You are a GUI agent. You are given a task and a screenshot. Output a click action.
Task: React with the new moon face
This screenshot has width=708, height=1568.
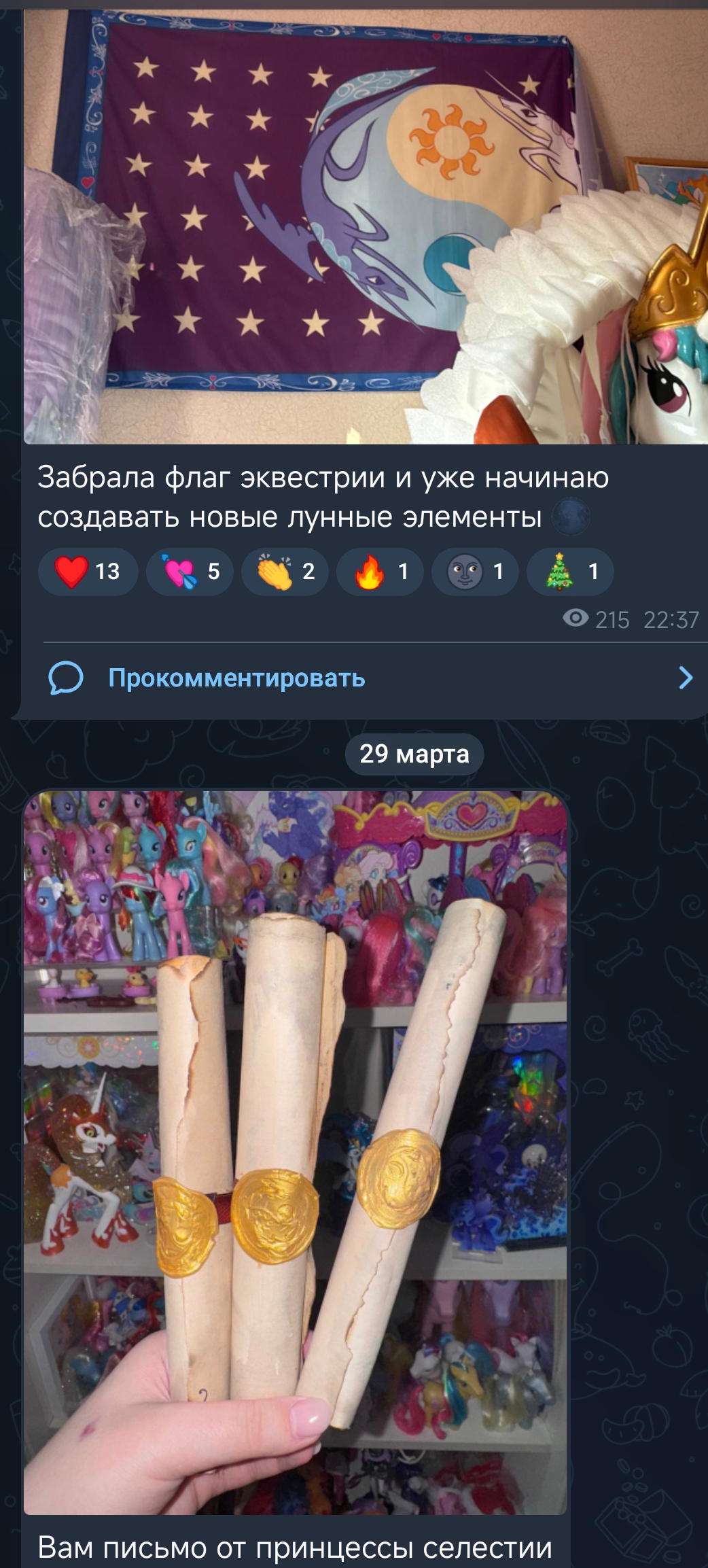coord(475,572)
